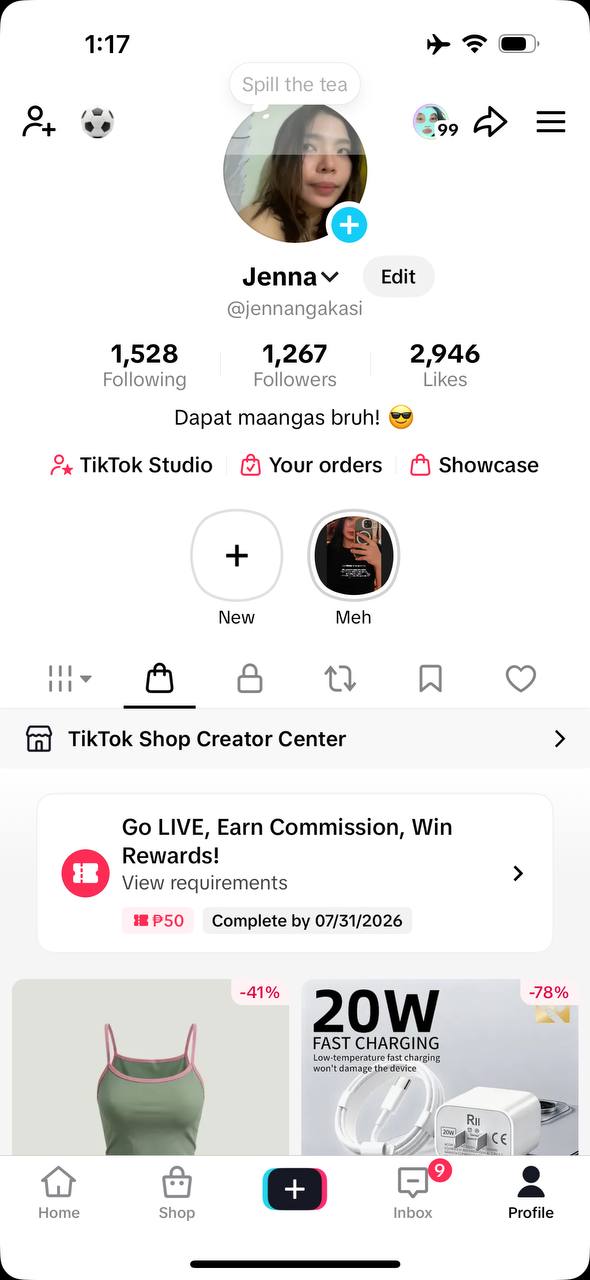Create a new post with the plus button
This screenshot has height=1280, width=590.
pyautogui.click(x=295, y=1189)
